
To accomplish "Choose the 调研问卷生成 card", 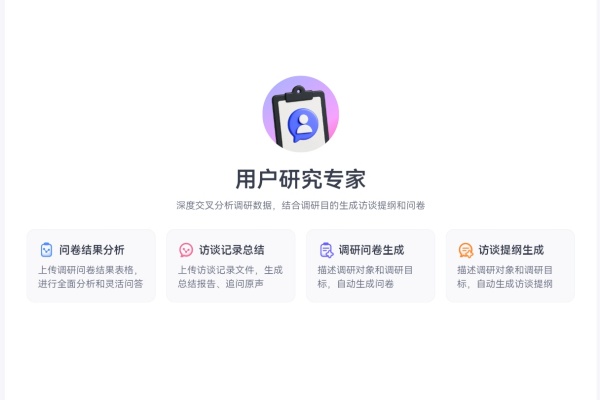I will [x=370, y=265].
